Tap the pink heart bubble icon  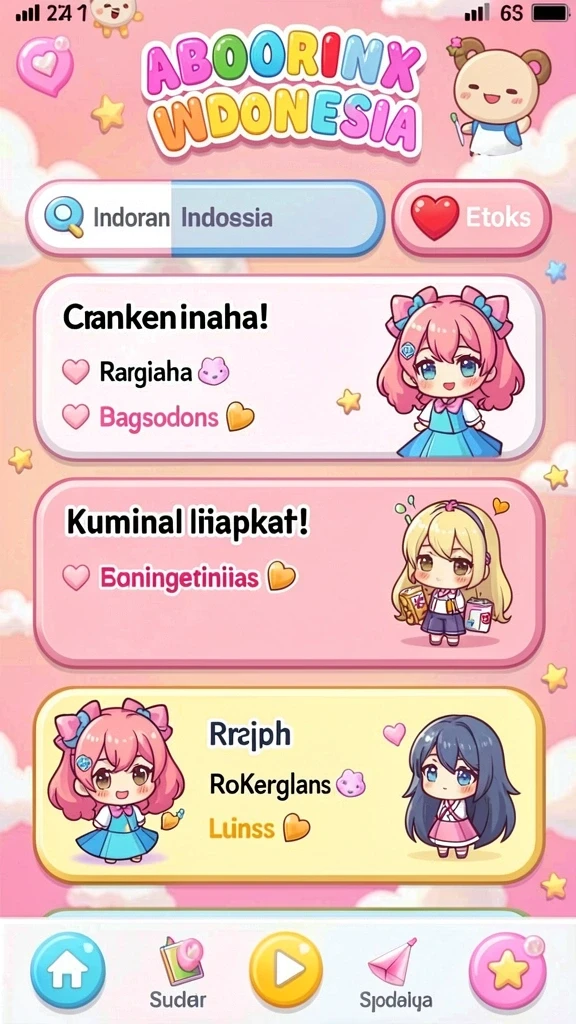[44, 64]
